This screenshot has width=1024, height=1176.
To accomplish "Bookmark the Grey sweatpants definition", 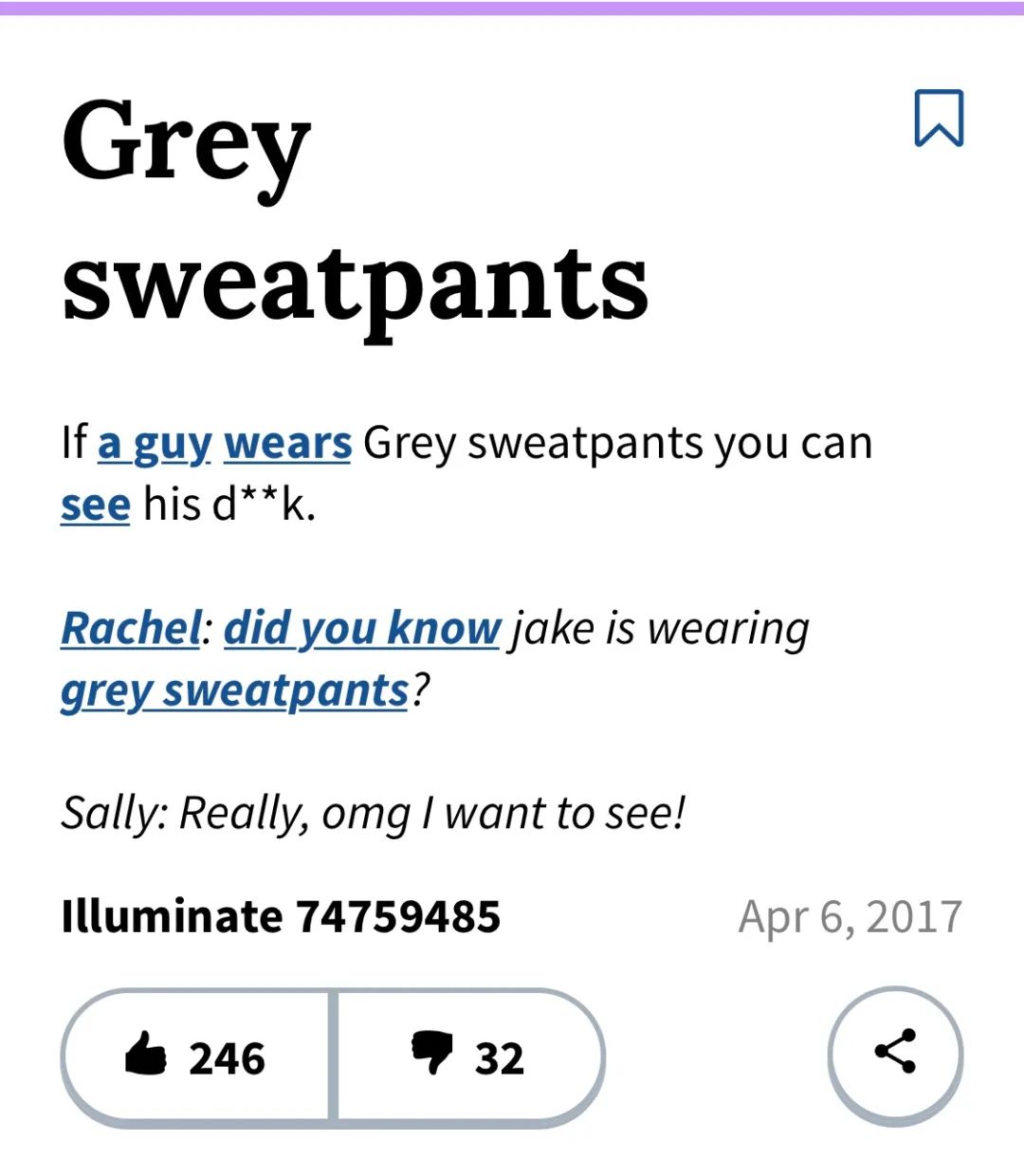I will pyautogui.click(x=939, y=119).
